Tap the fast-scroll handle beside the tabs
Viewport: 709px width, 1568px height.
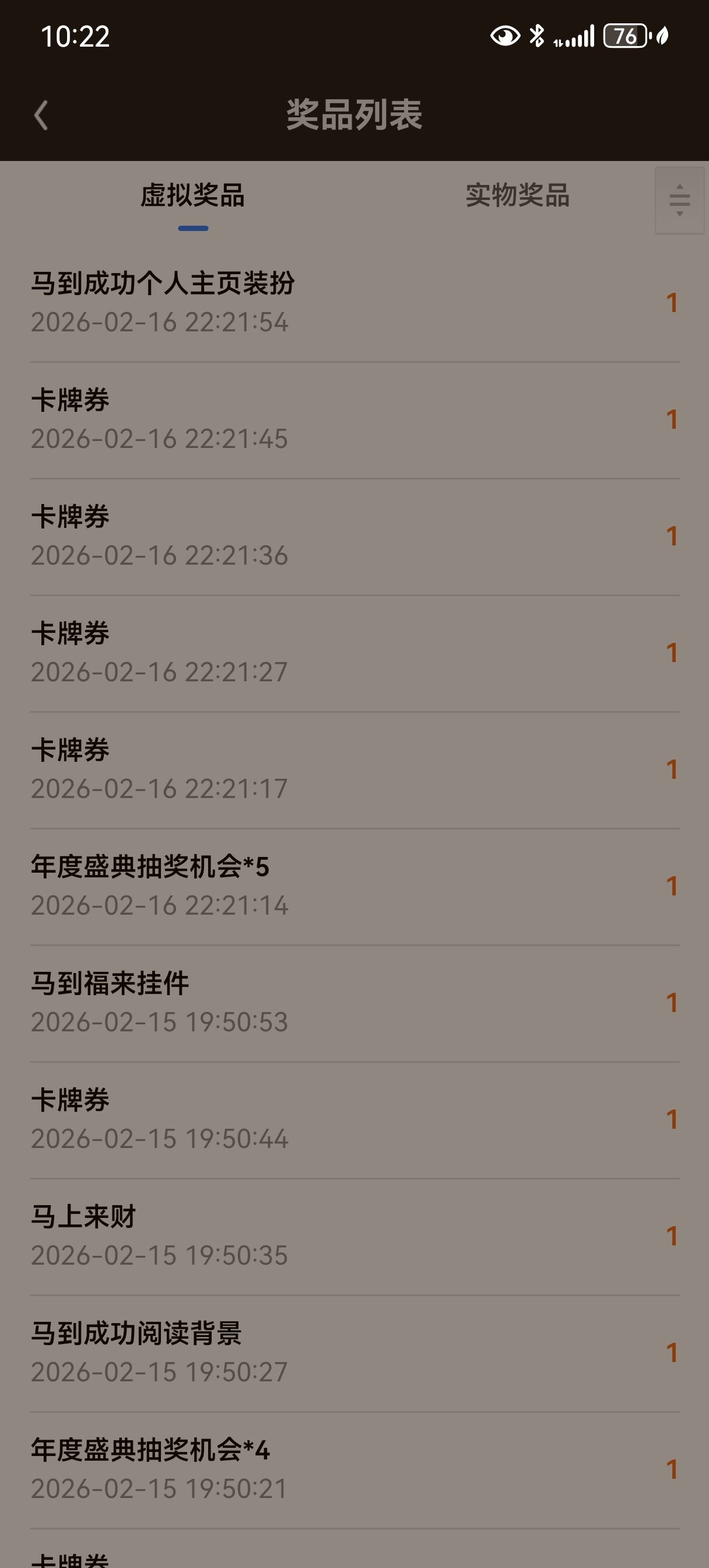click(x=679, y=200)
